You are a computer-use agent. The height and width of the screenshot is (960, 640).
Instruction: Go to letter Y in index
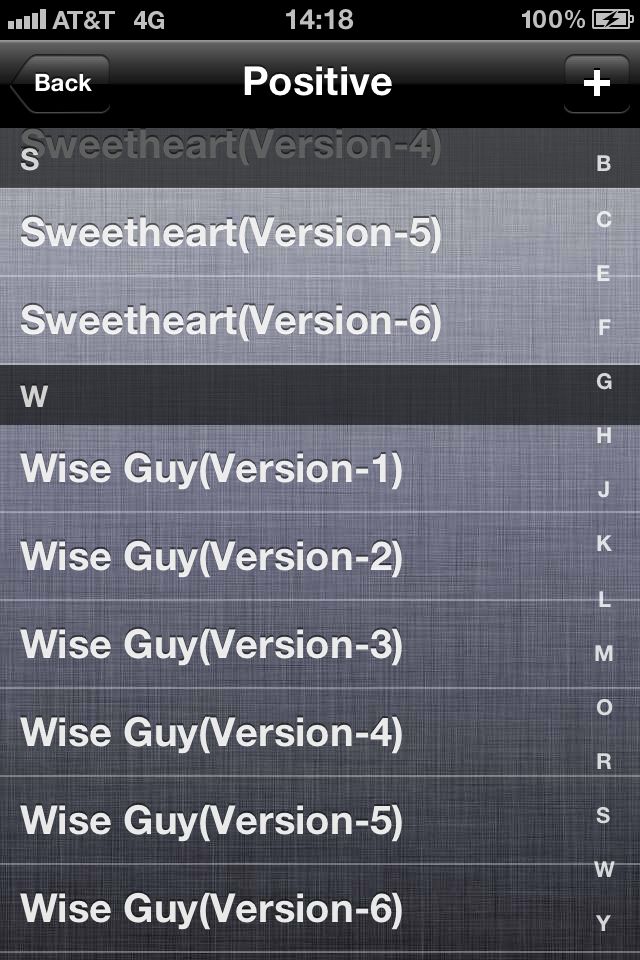coord(604,924)
